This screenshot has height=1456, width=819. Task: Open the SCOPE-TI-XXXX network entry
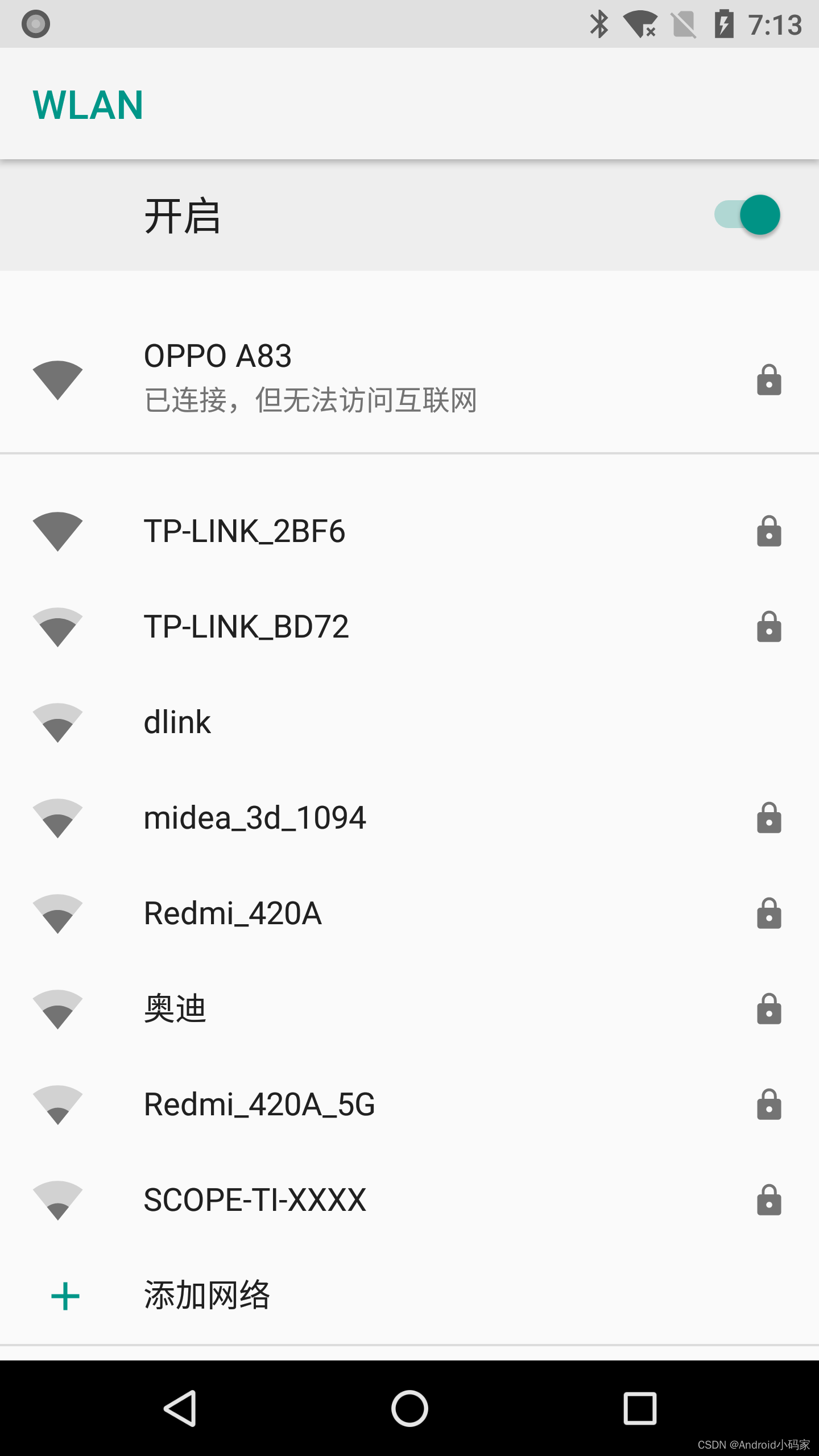[254, 1199]
